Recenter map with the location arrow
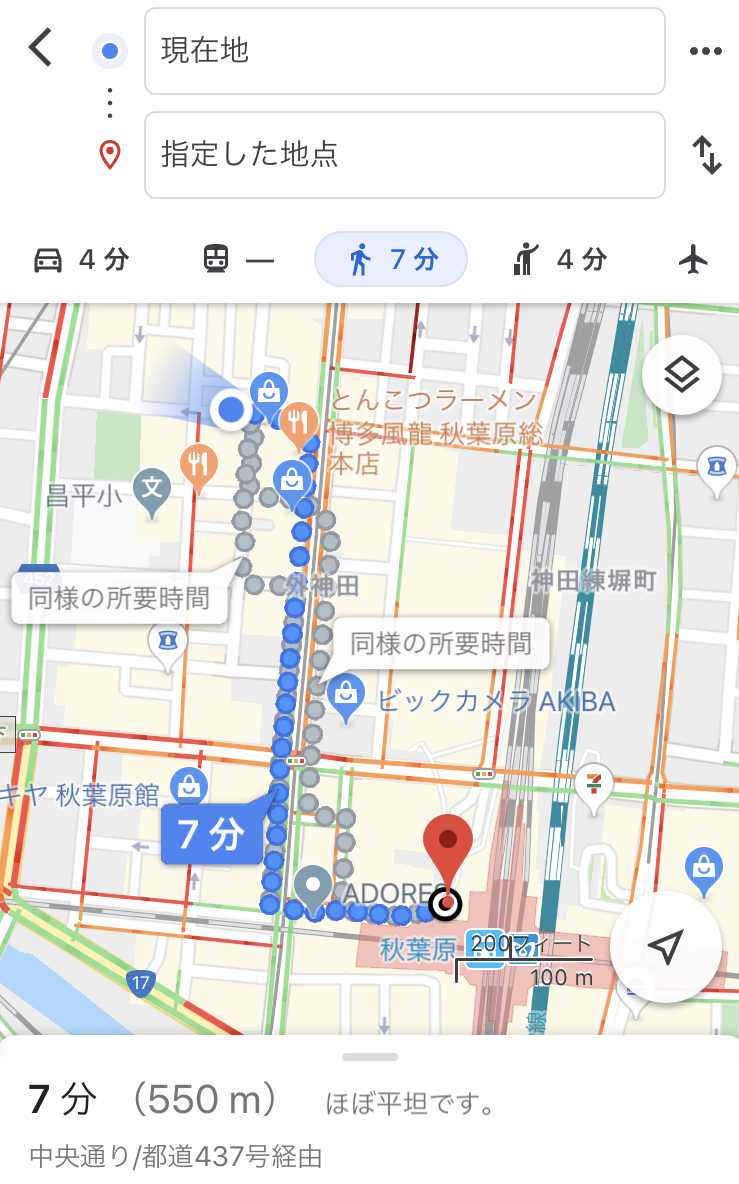Image resolution: width=739 pixels, height=1184 pixels. [x=665, y=946]
